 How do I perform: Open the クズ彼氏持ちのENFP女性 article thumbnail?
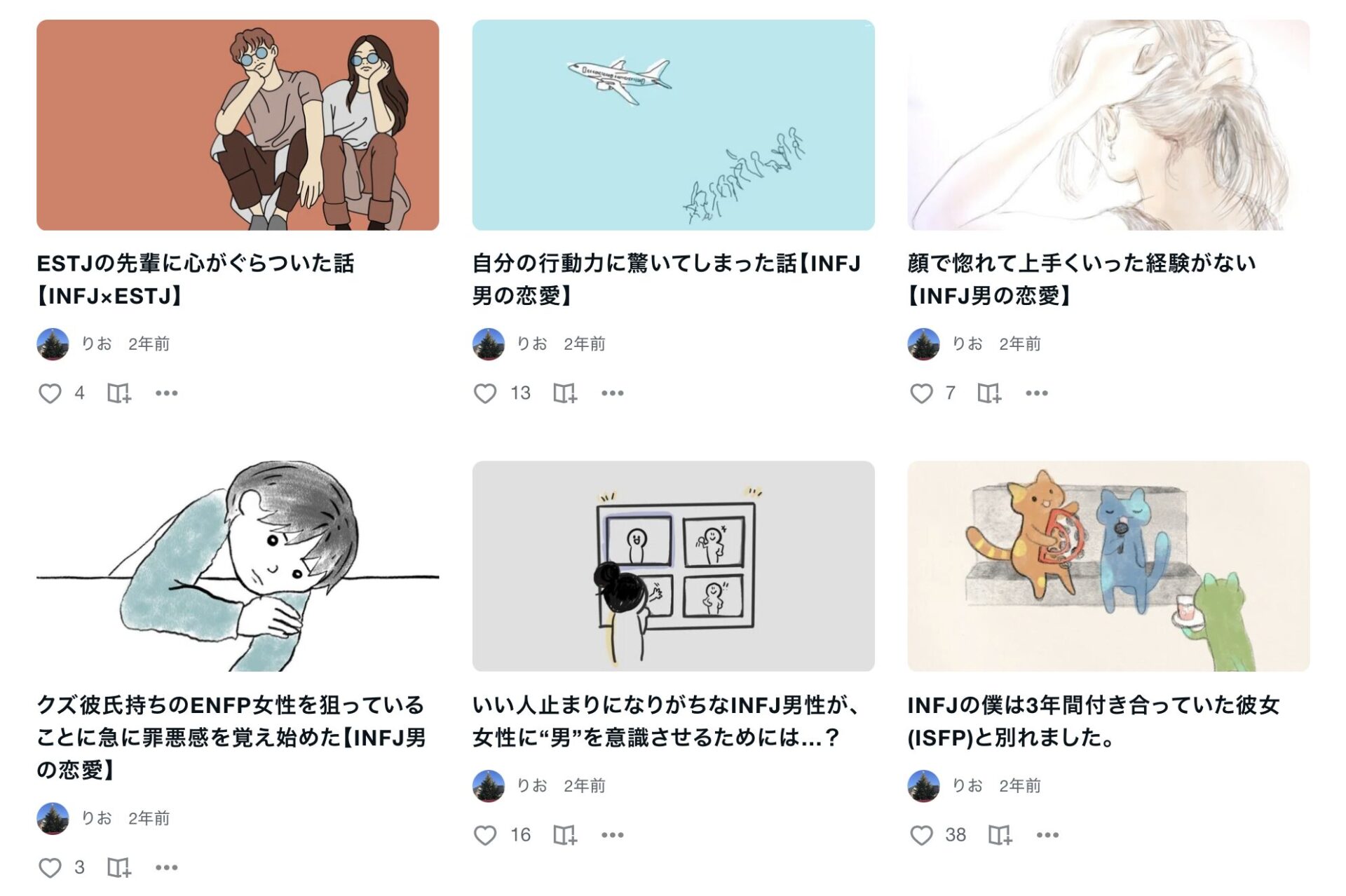point(237,566)
